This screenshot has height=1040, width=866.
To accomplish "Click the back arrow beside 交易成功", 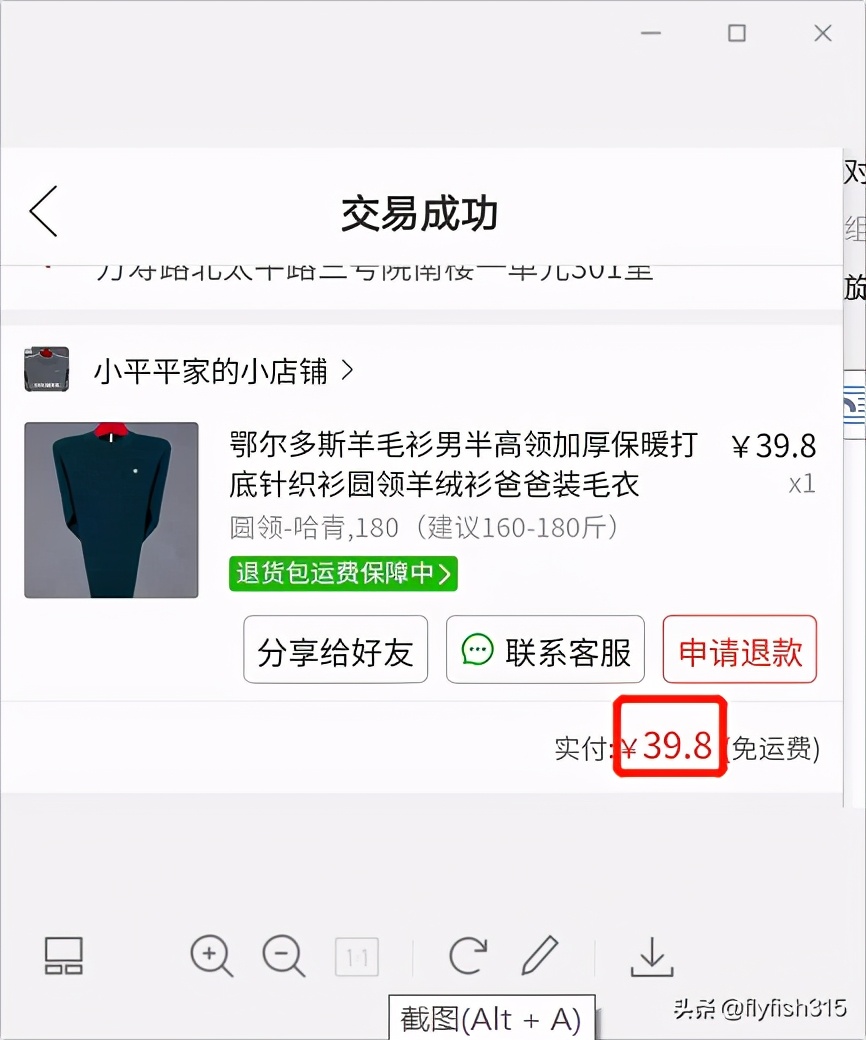I will coord(42,212).
